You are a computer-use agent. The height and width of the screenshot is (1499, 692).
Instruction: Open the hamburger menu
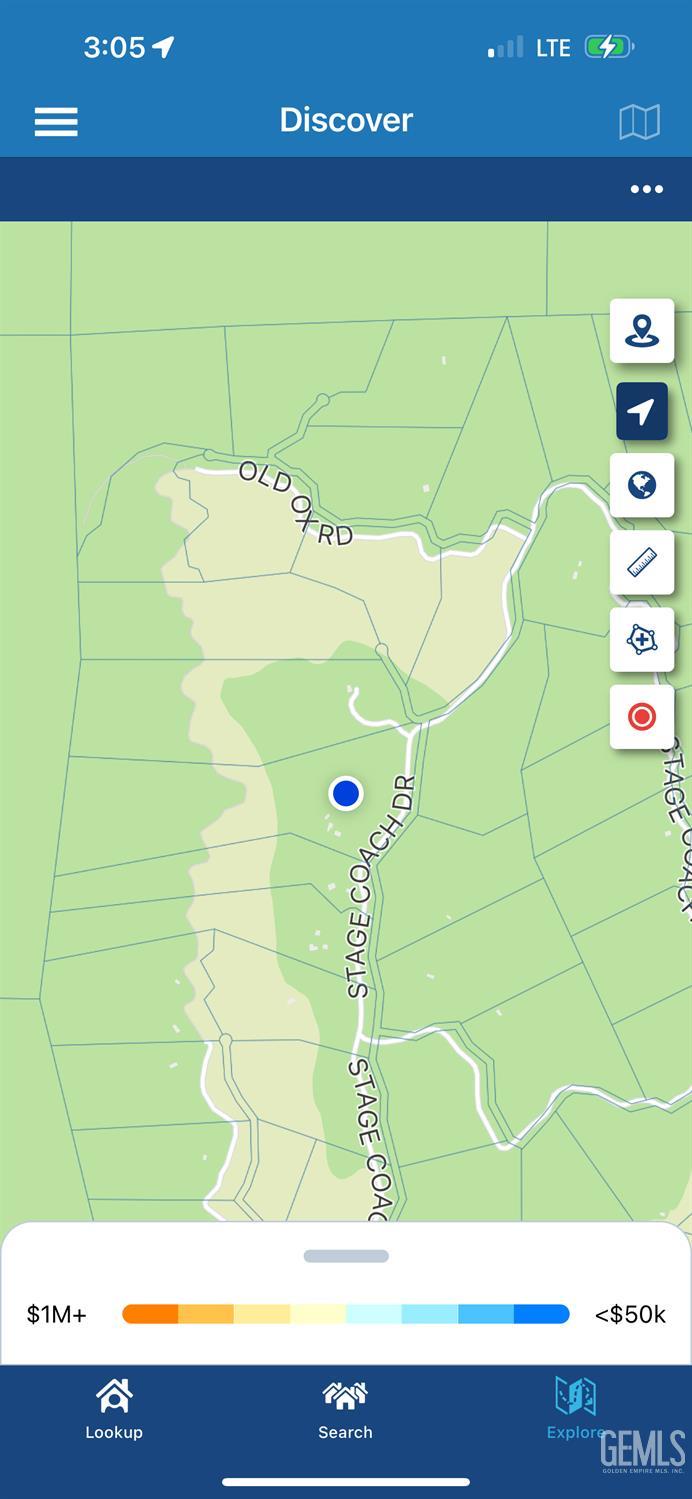(x=56, y=121)
